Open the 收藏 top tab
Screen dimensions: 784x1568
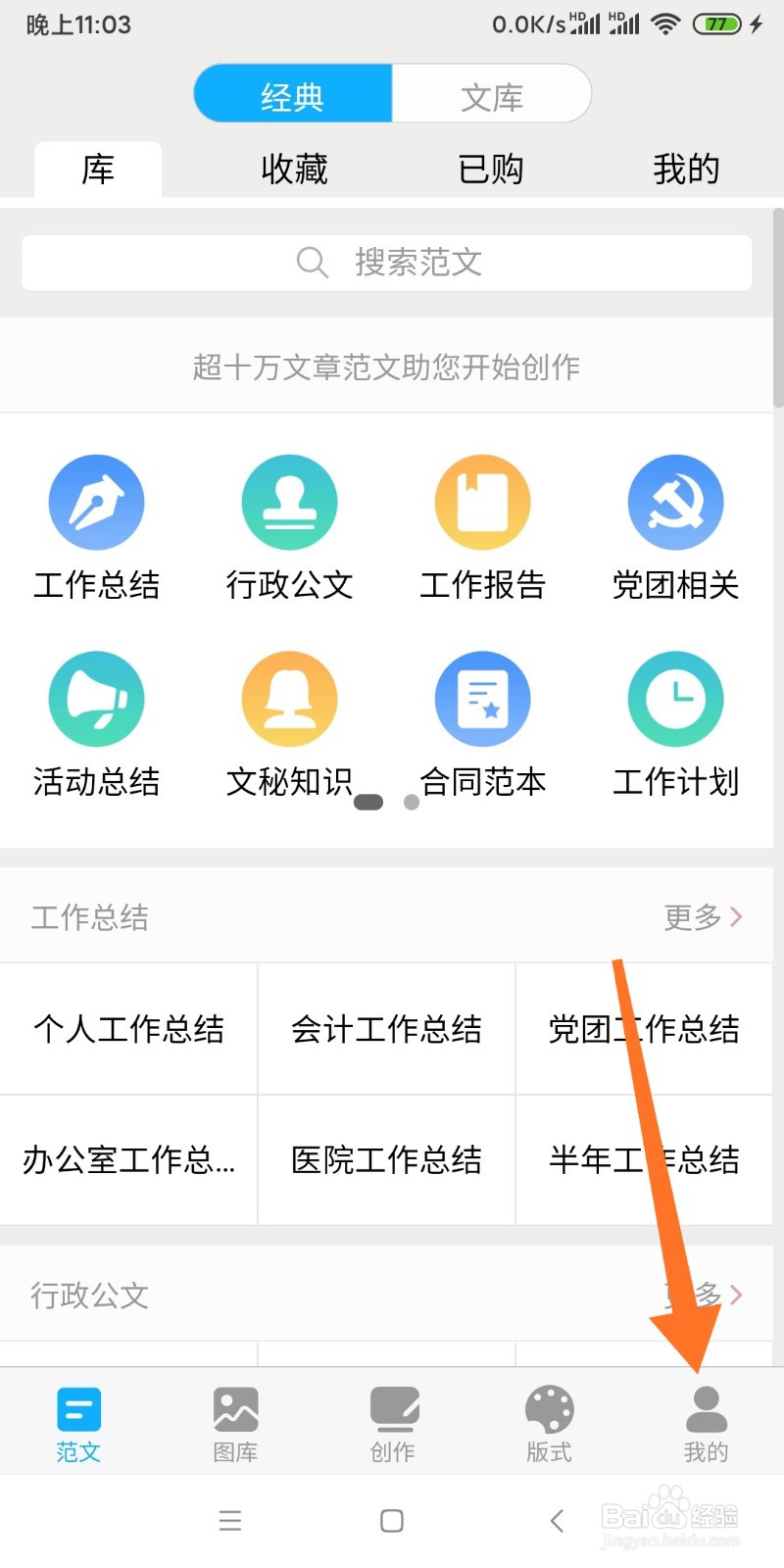pos(294,170)
